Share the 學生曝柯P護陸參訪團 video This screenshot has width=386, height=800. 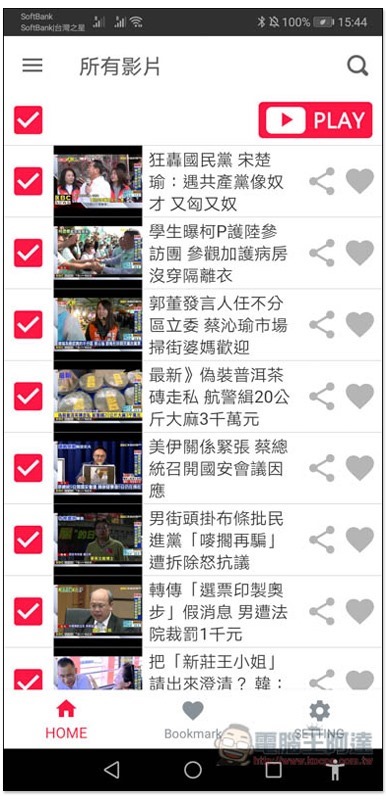coord(322,253)
